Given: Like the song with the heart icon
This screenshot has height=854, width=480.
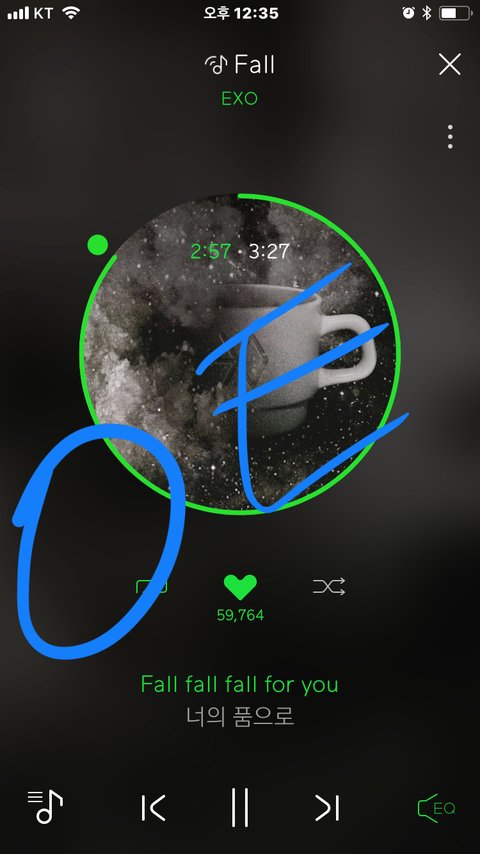Looking at the screenshot, I should point(240,587).
